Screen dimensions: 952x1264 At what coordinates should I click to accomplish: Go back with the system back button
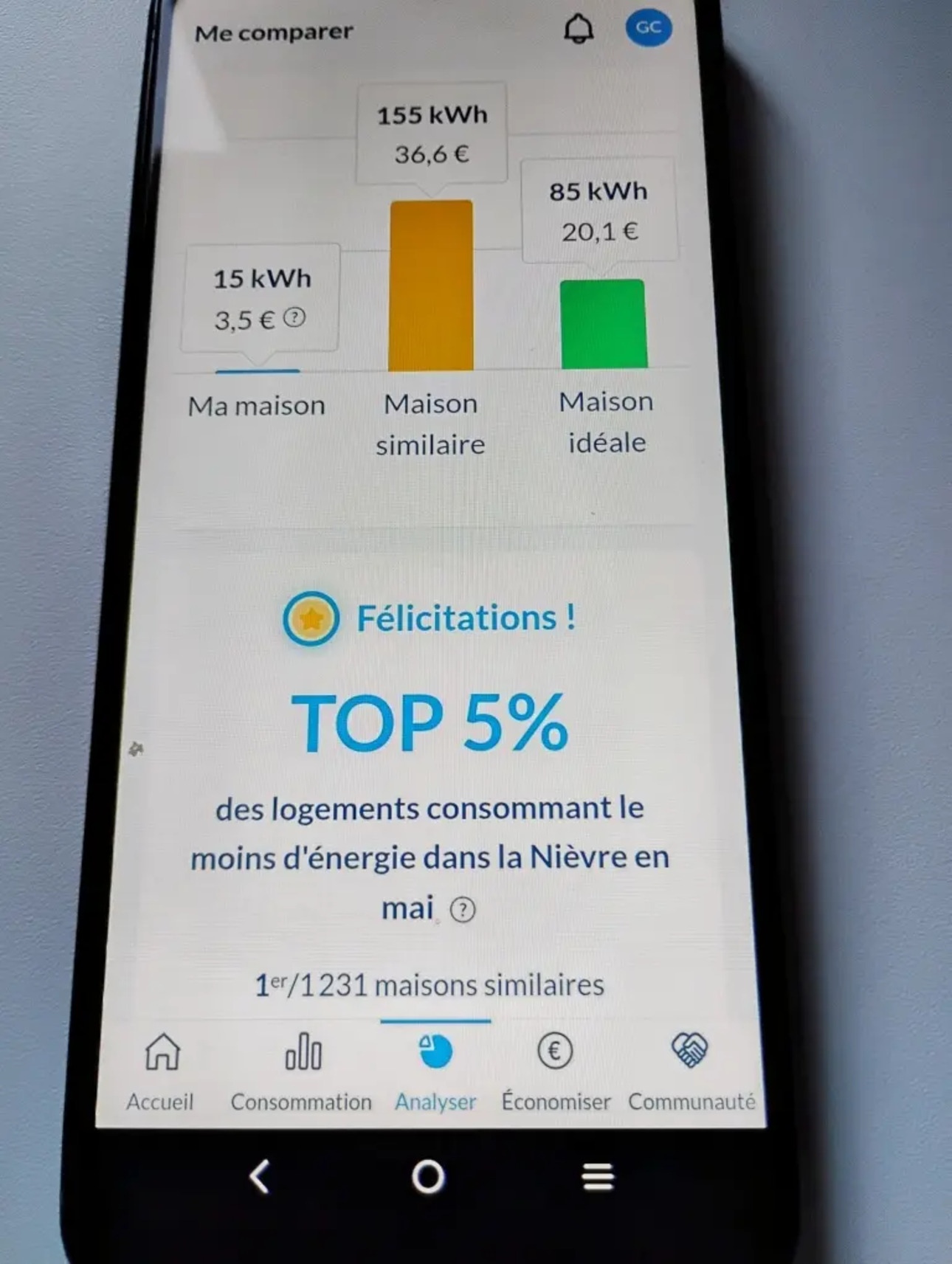click(260, 1176)
